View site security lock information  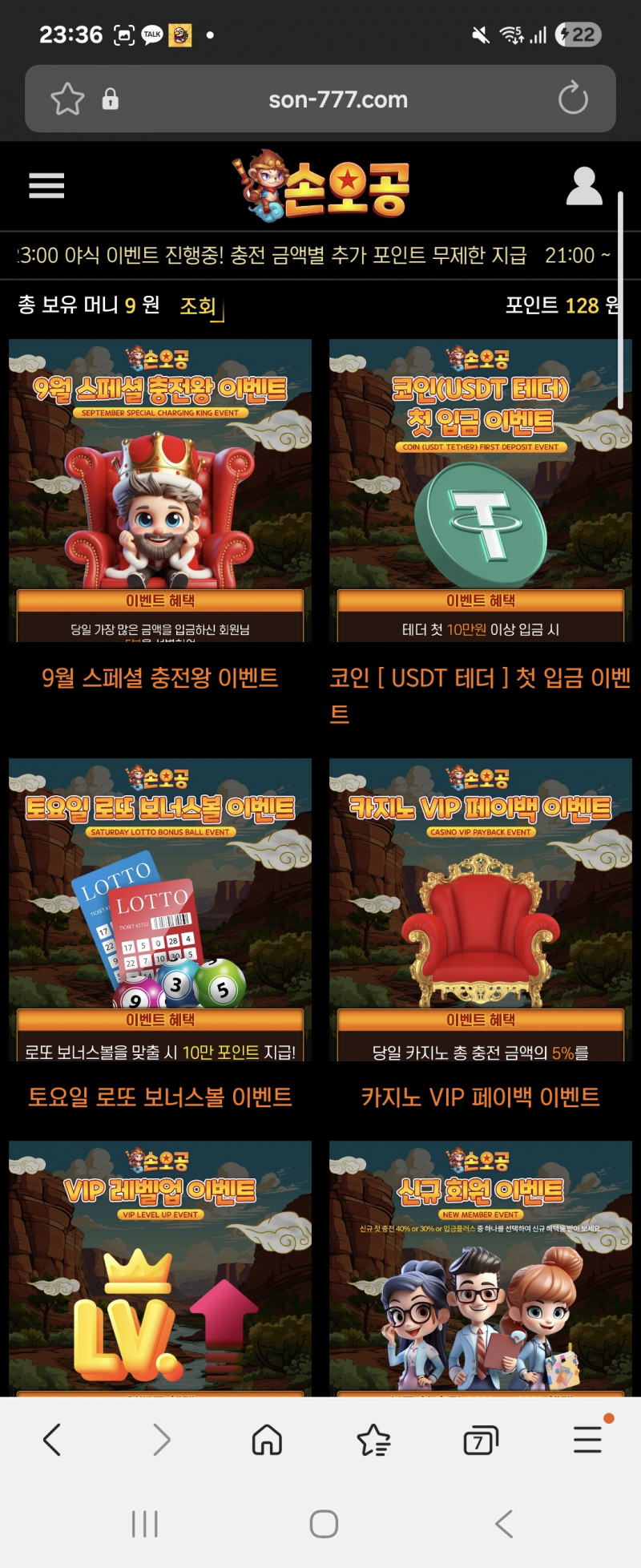pyautogui.click(x=111, y=99)
